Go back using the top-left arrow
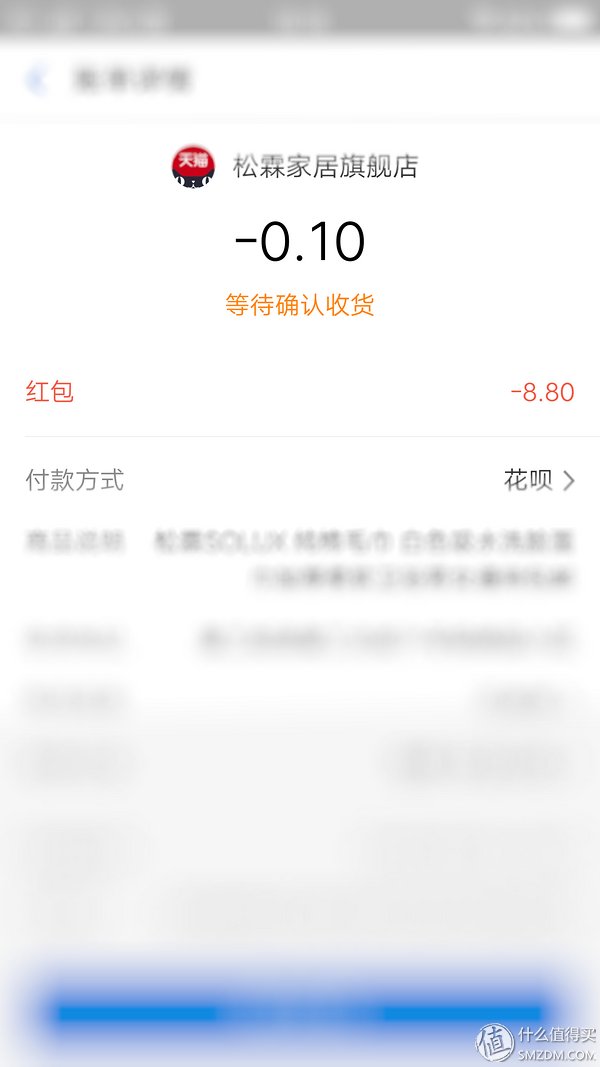 click(36, 80)
